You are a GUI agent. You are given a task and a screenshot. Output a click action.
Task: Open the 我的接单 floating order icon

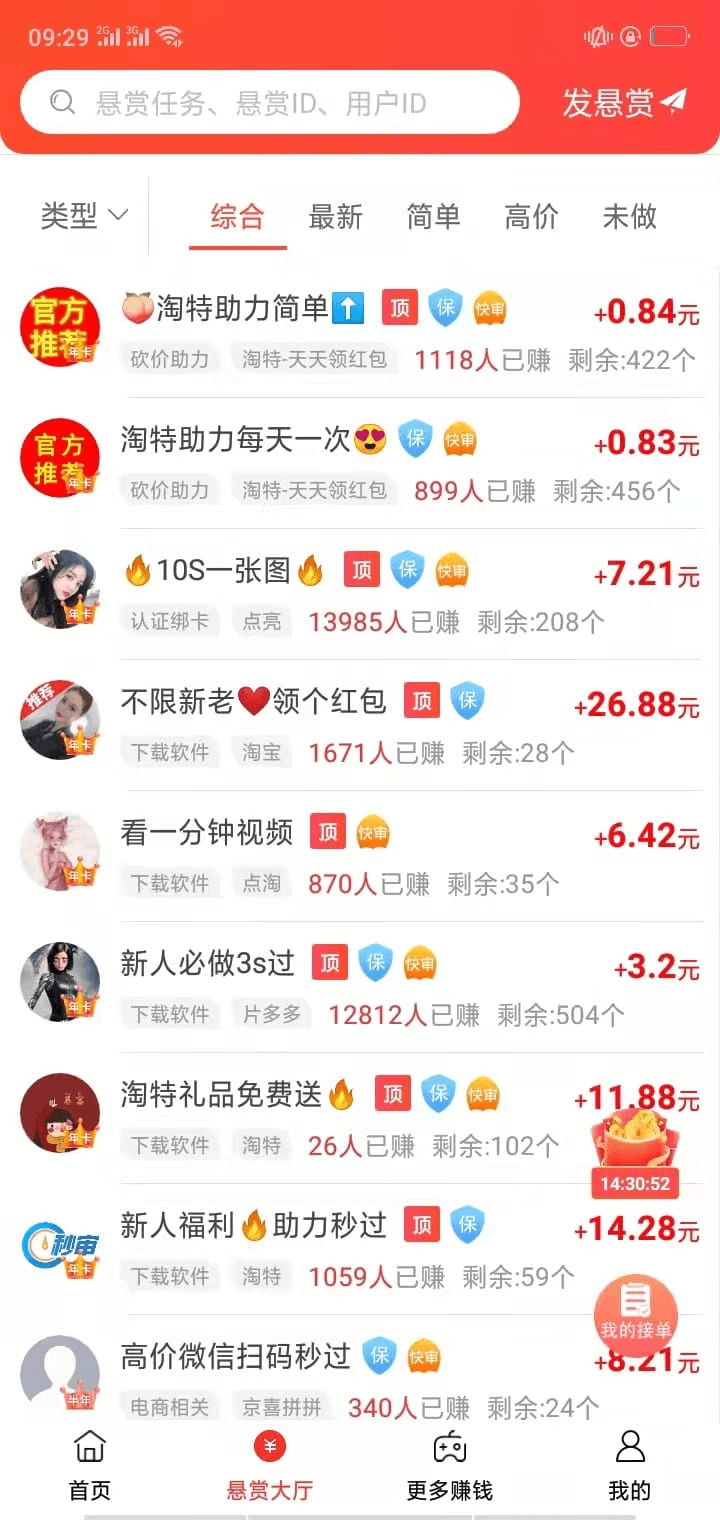coord(637,1315)
